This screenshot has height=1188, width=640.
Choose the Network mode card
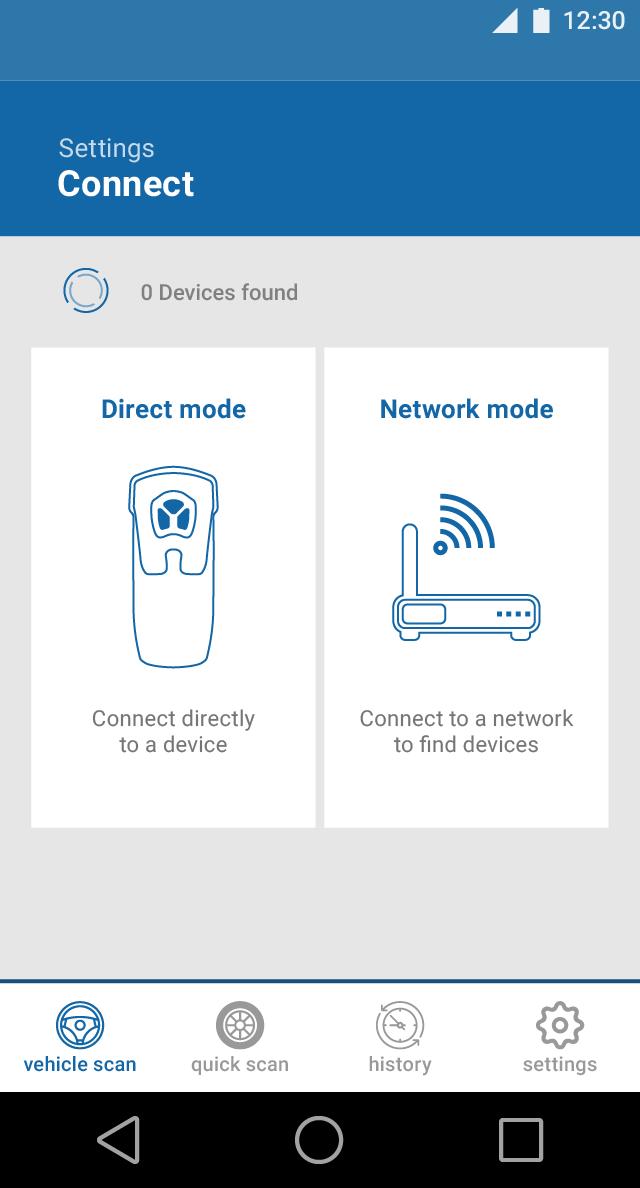coord(466,587)
